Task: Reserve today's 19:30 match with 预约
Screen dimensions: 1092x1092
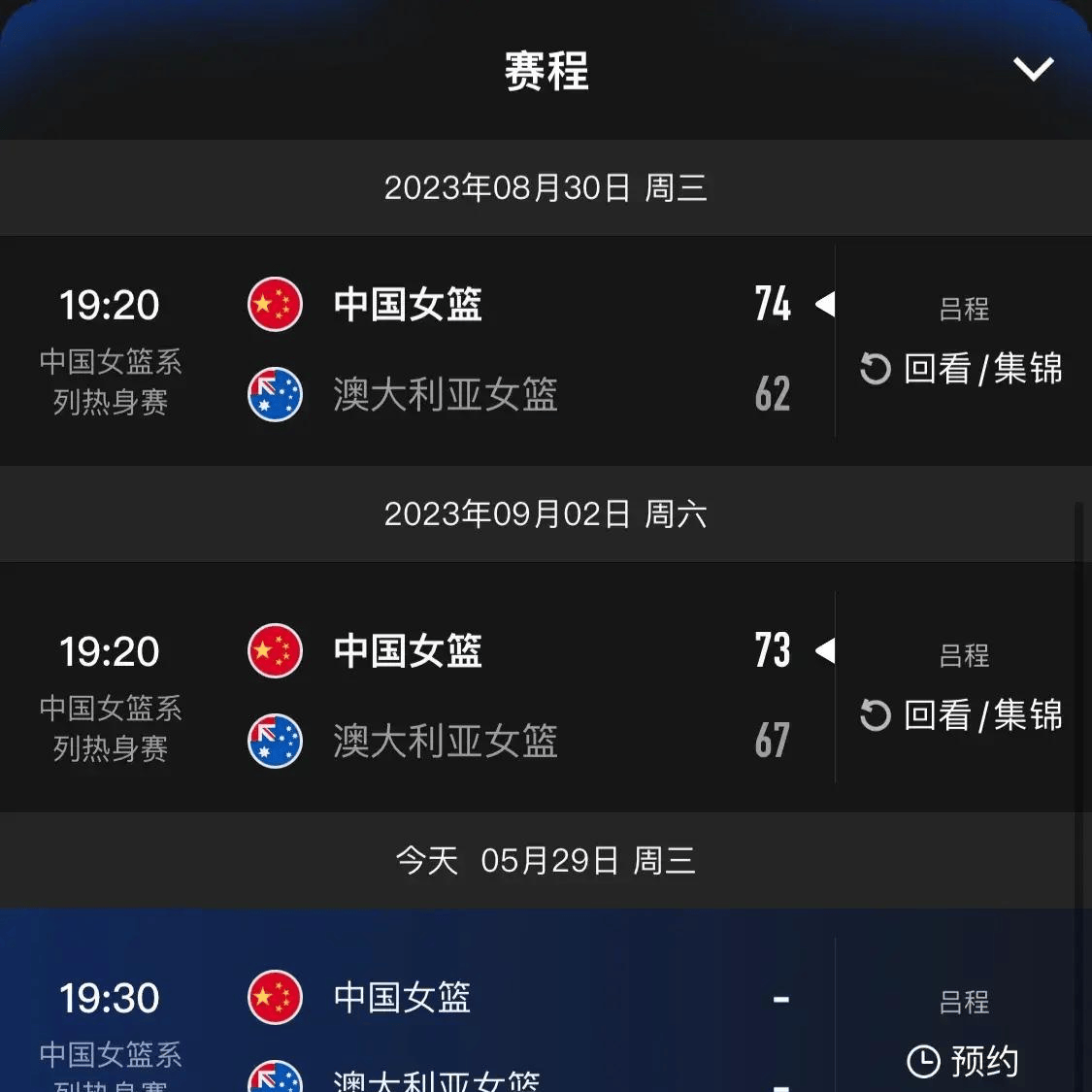Action: point(963,1061)
